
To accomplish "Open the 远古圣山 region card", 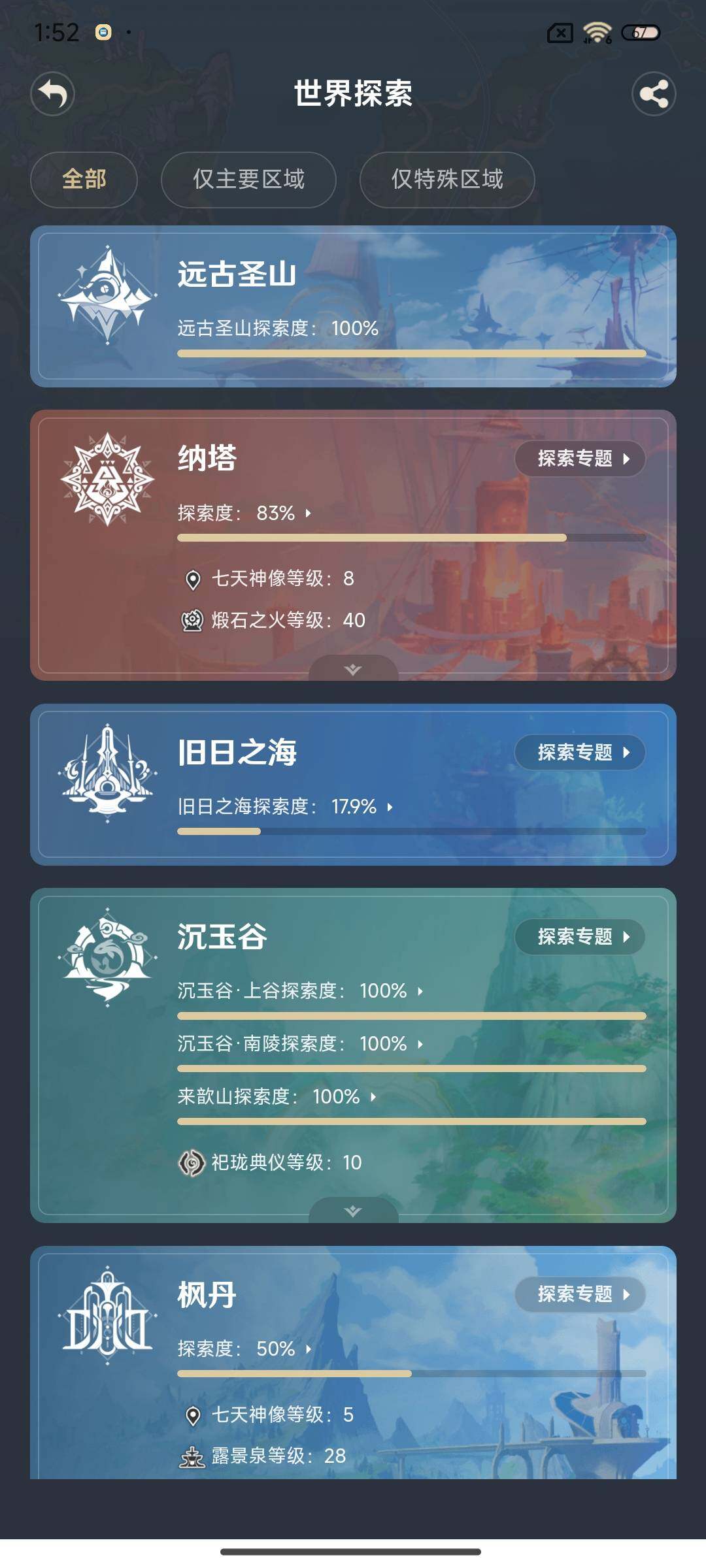I will pos(353,306).
